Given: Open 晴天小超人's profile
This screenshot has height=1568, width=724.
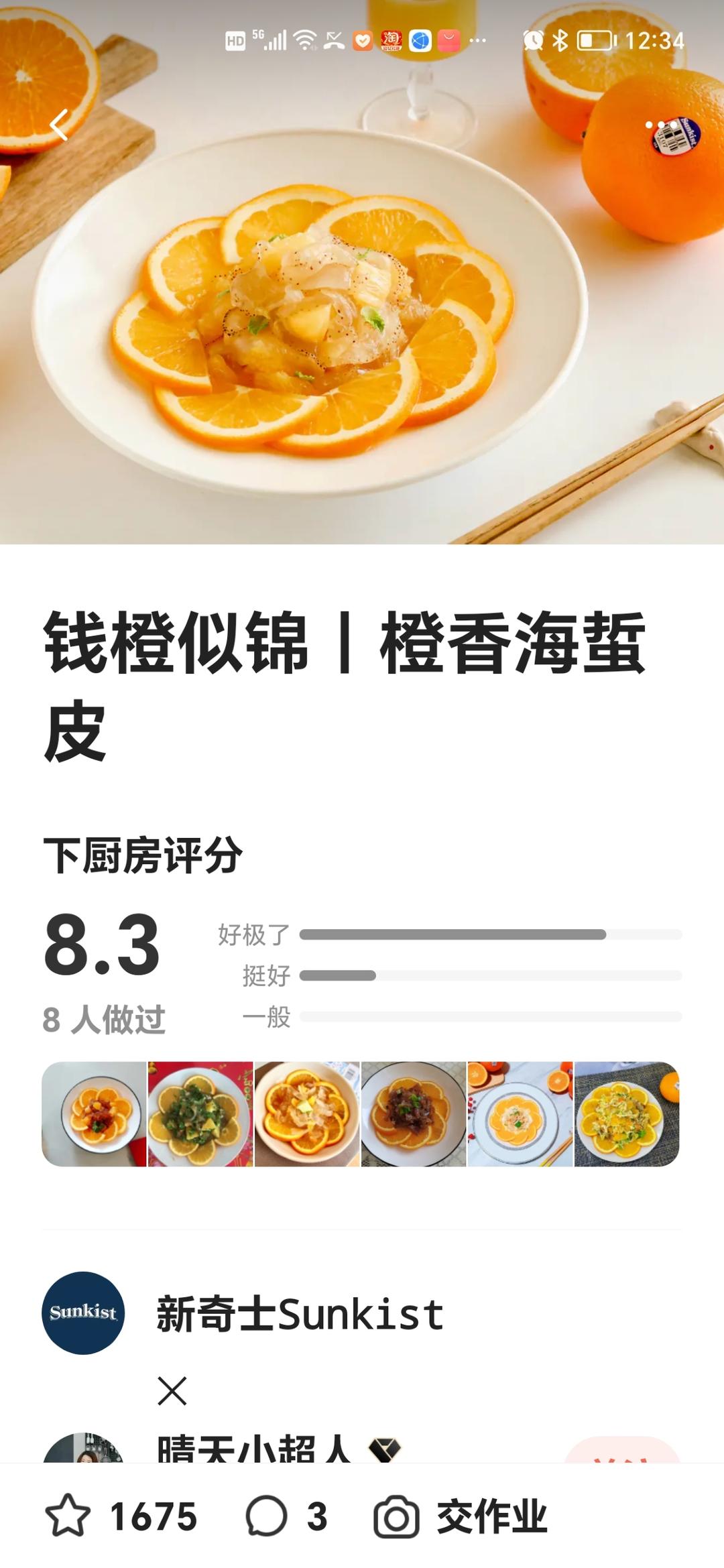Looking at the screenshot, I should pos(253,1450).
